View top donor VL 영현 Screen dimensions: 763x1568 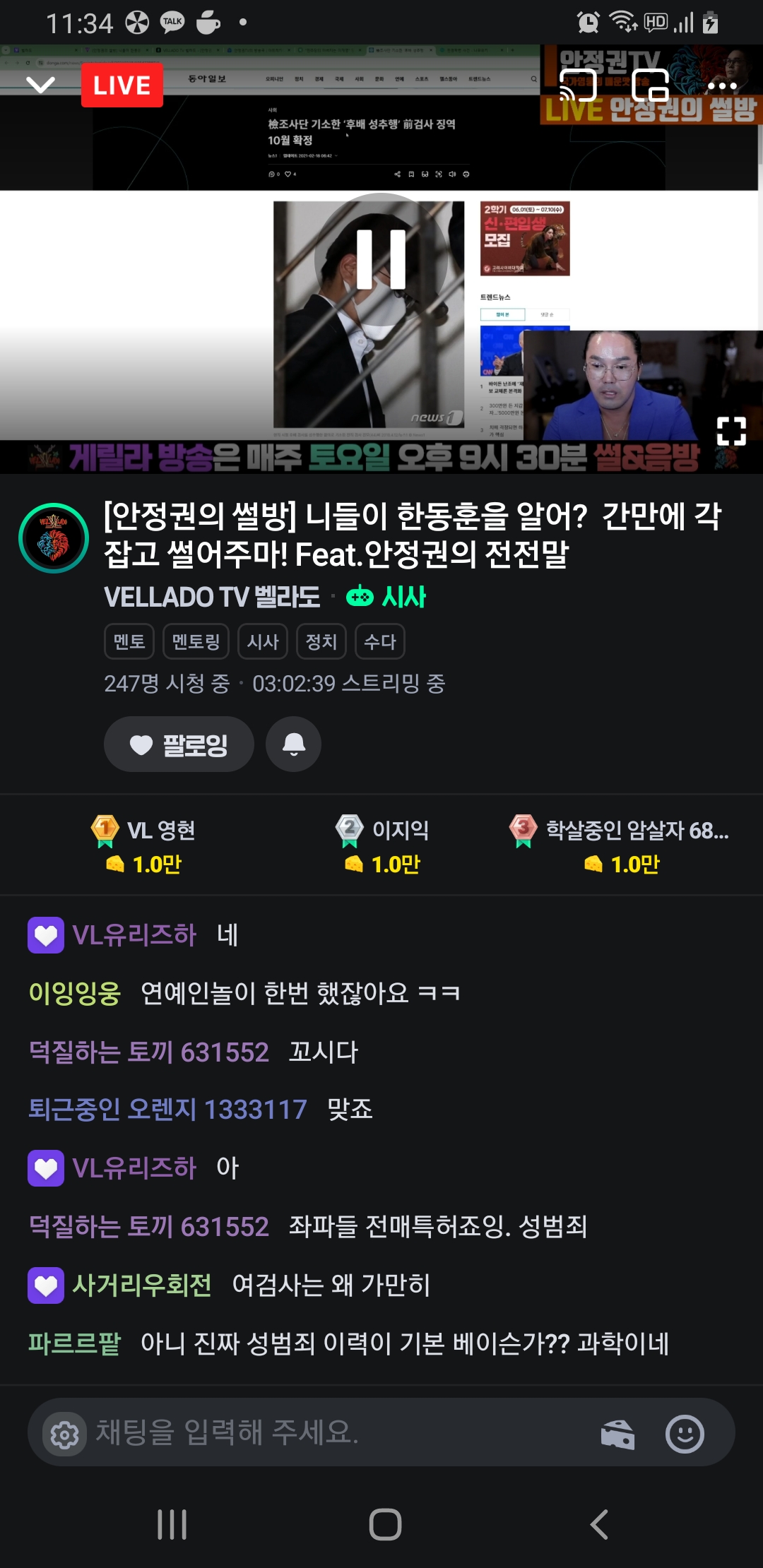point(144,845)
